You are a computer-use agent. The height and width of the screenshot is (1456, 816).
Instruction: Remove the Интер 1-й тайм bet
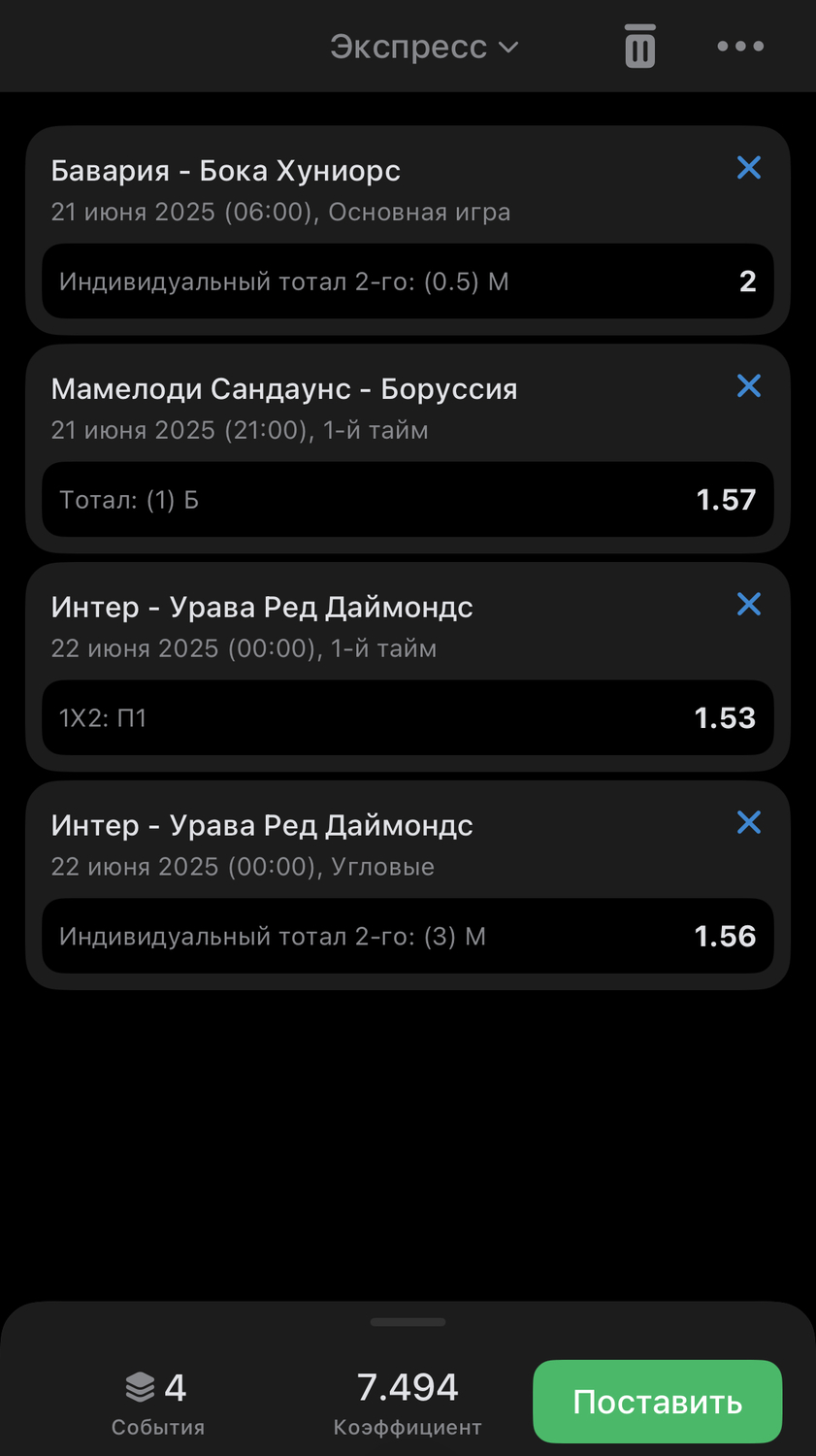749,605
